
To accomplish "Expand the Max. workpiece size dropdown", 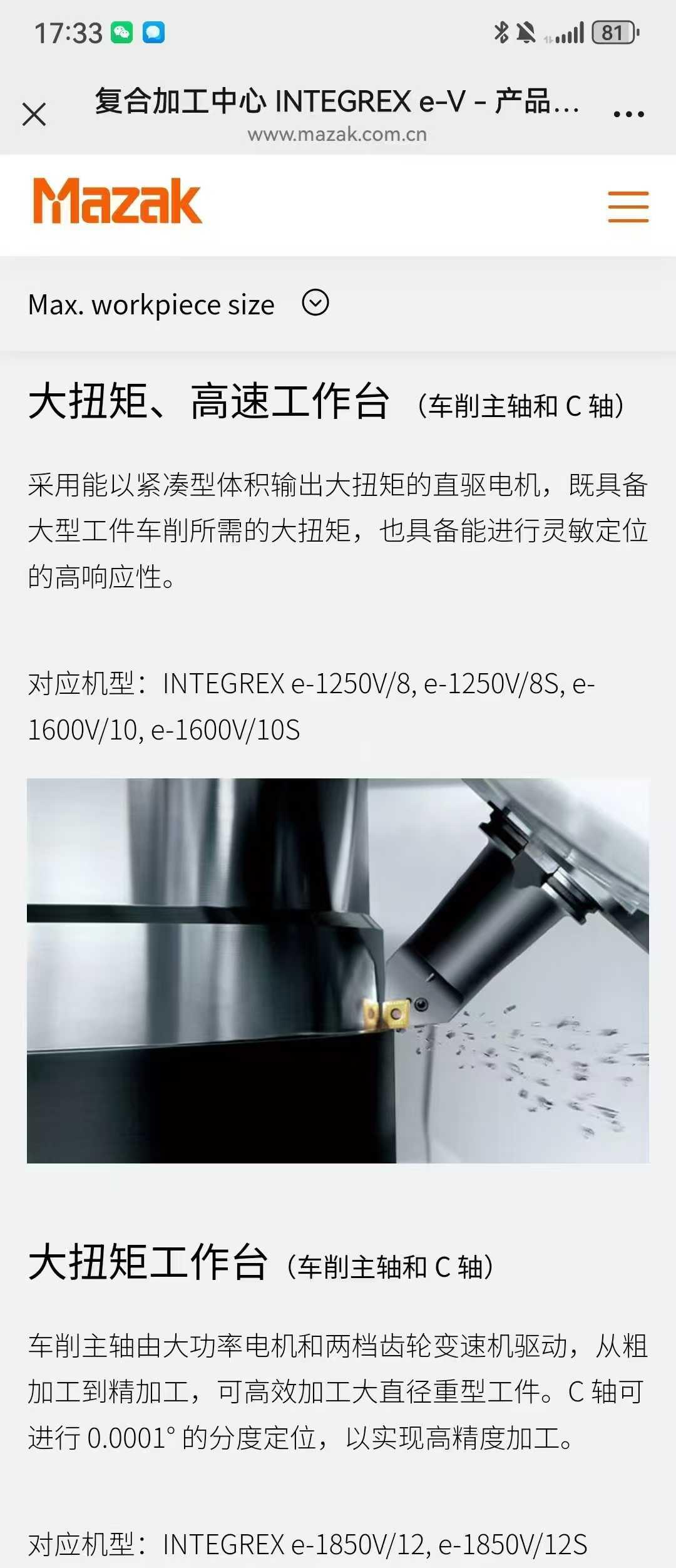I will pyautogui.click(x=315, y=303).
